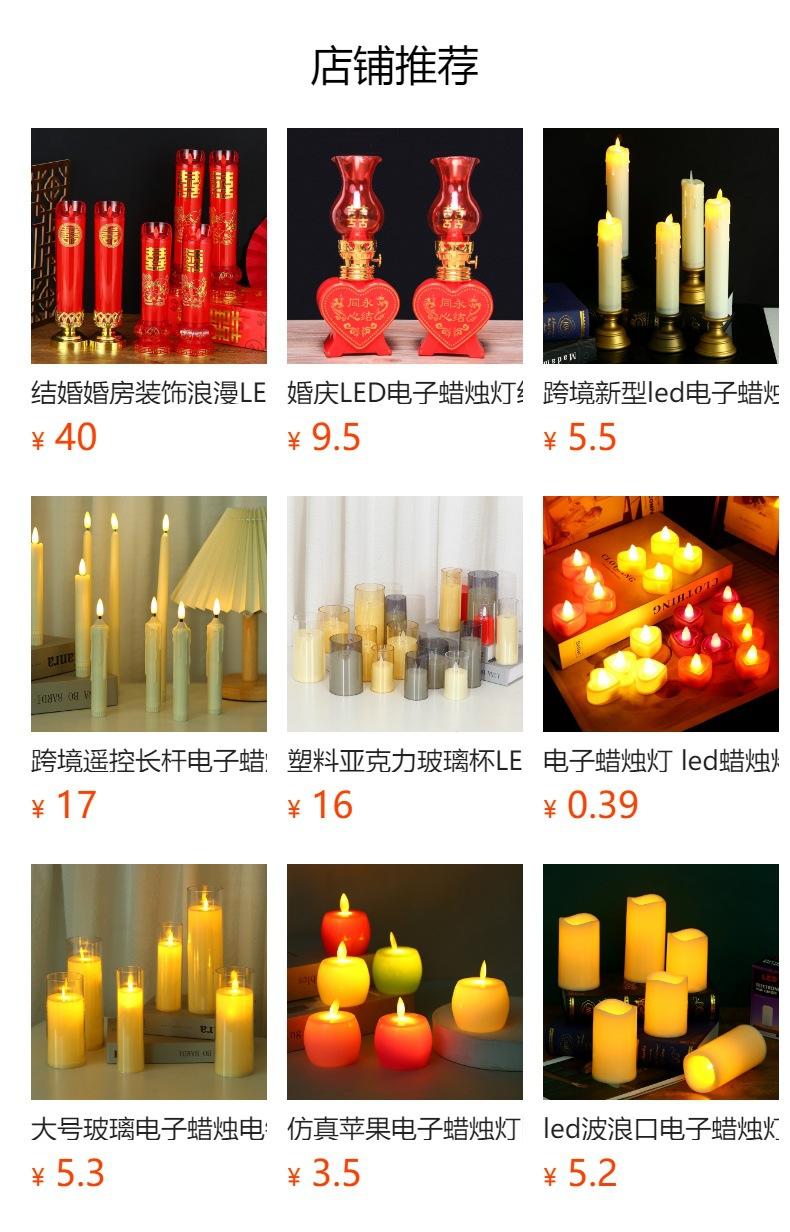Select led波浪口电子蜡烛灯 for ¥5.2
This screenshot has width=790, height=1232.
point(661,1028)
